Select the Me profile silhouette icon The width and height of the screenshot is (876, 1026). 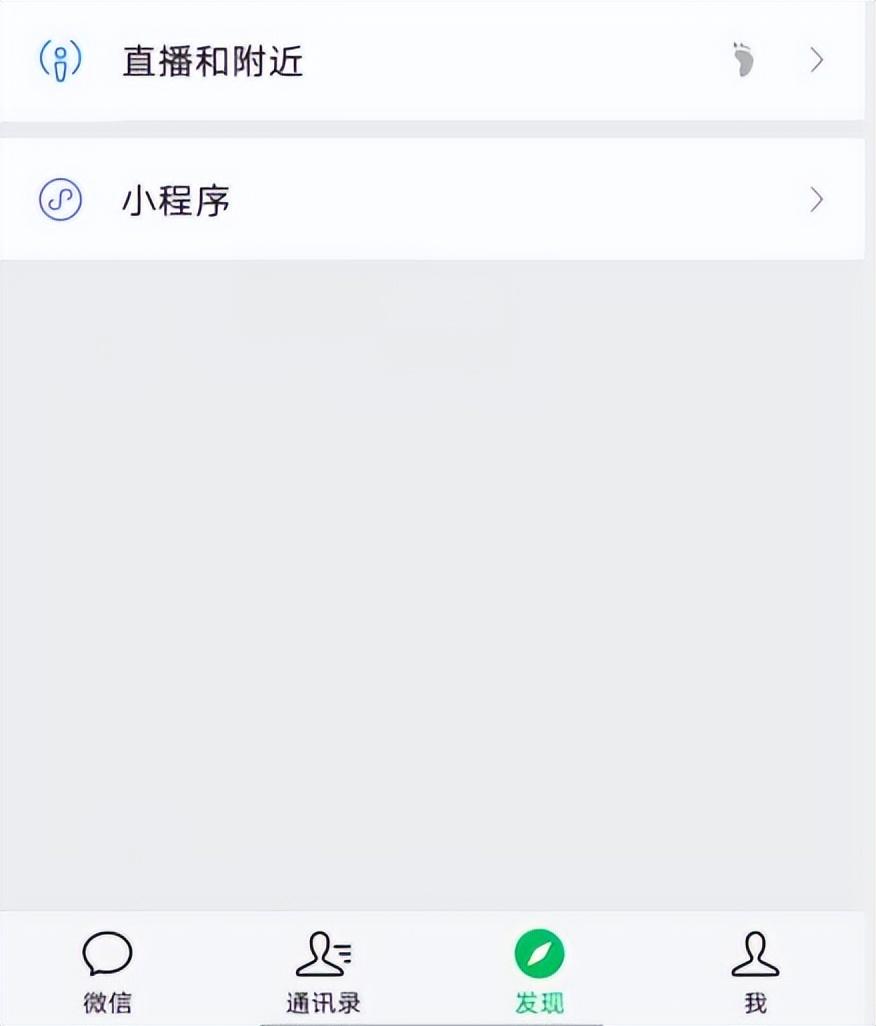pyautogui.click(x=757, y=955)
